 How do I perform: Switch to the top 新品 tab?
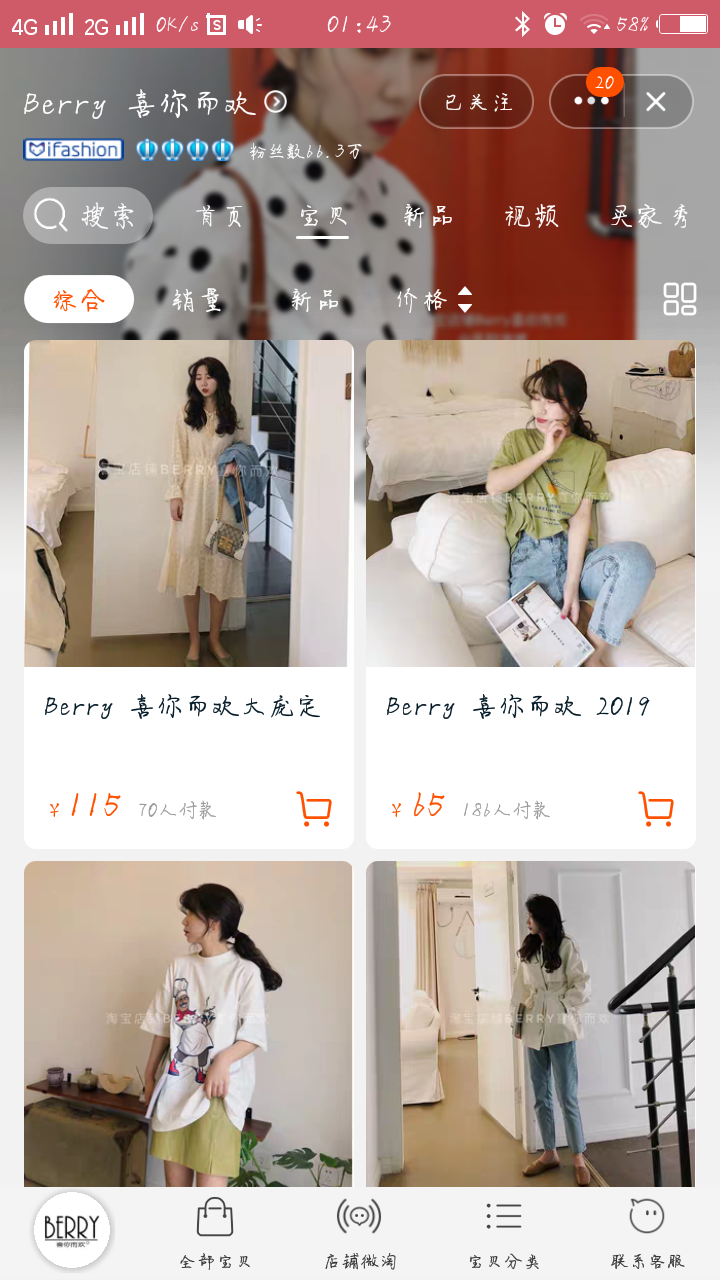pyautogui.click(x=428, y=216)
